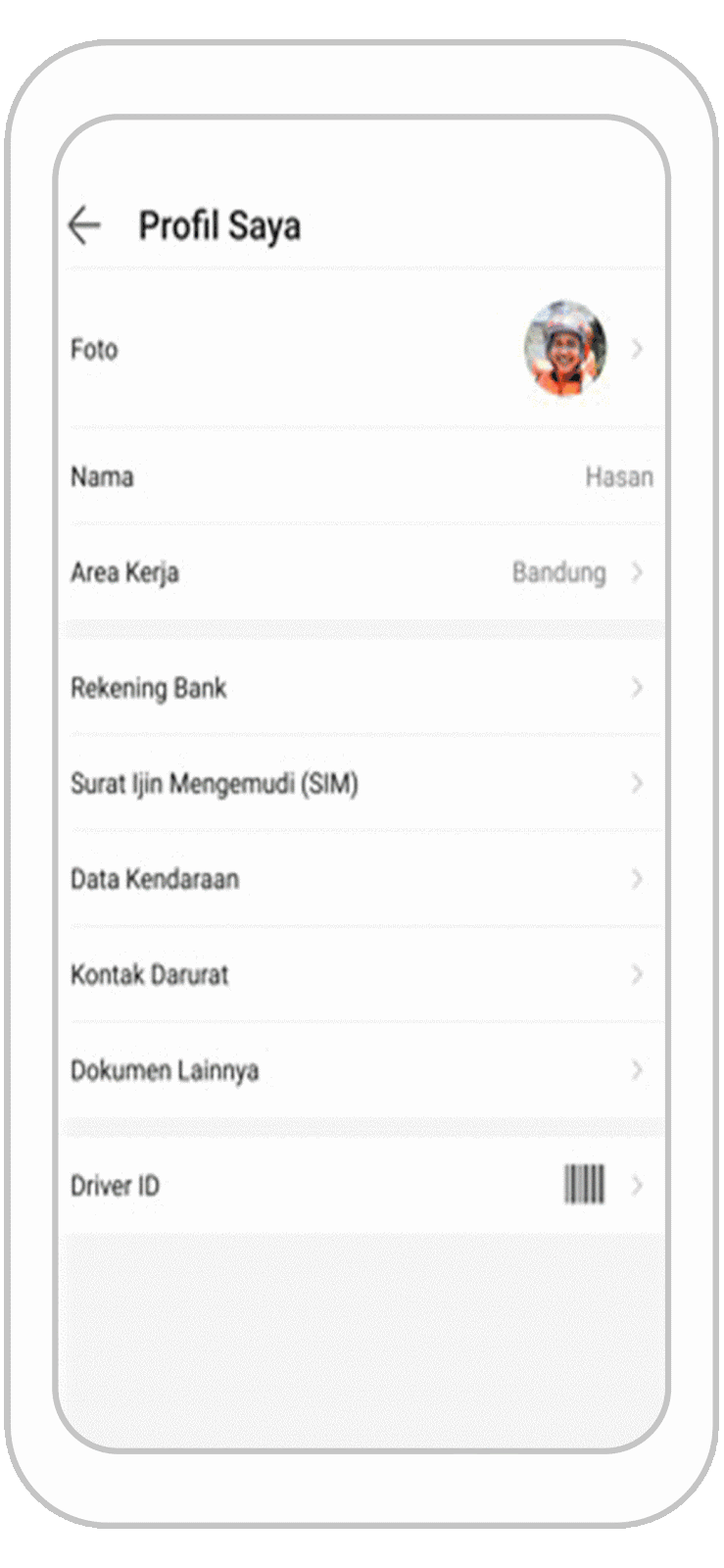Open Kontak Darurat
724x1568 pixels.
pyautogui.click(x=362, y=974)
